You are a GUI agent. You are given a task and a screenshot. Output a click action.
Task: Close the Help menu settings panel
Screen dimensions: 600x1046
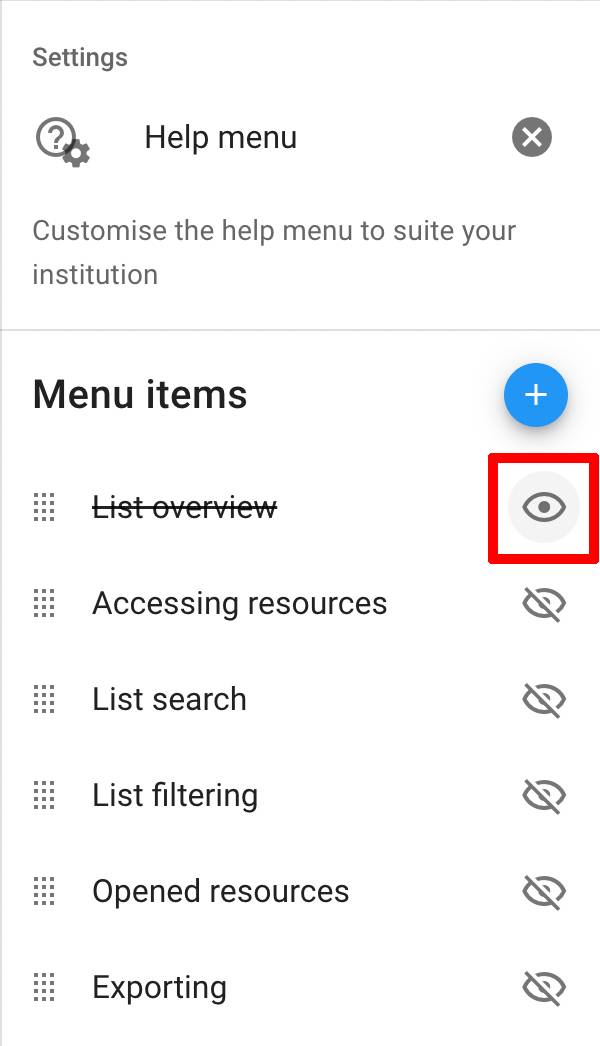532,137
